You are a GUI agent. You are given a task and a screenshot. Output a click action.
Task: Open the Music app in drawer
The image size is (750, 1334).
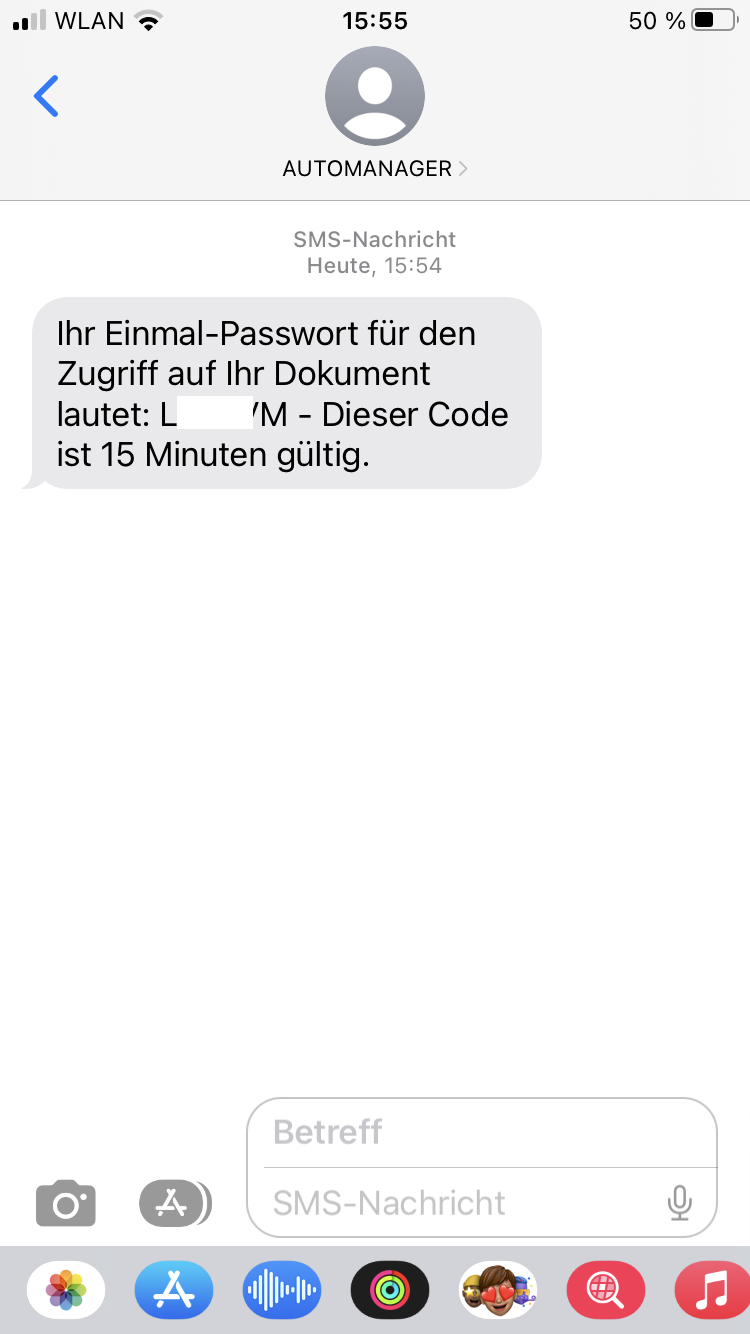(712, 1291)
